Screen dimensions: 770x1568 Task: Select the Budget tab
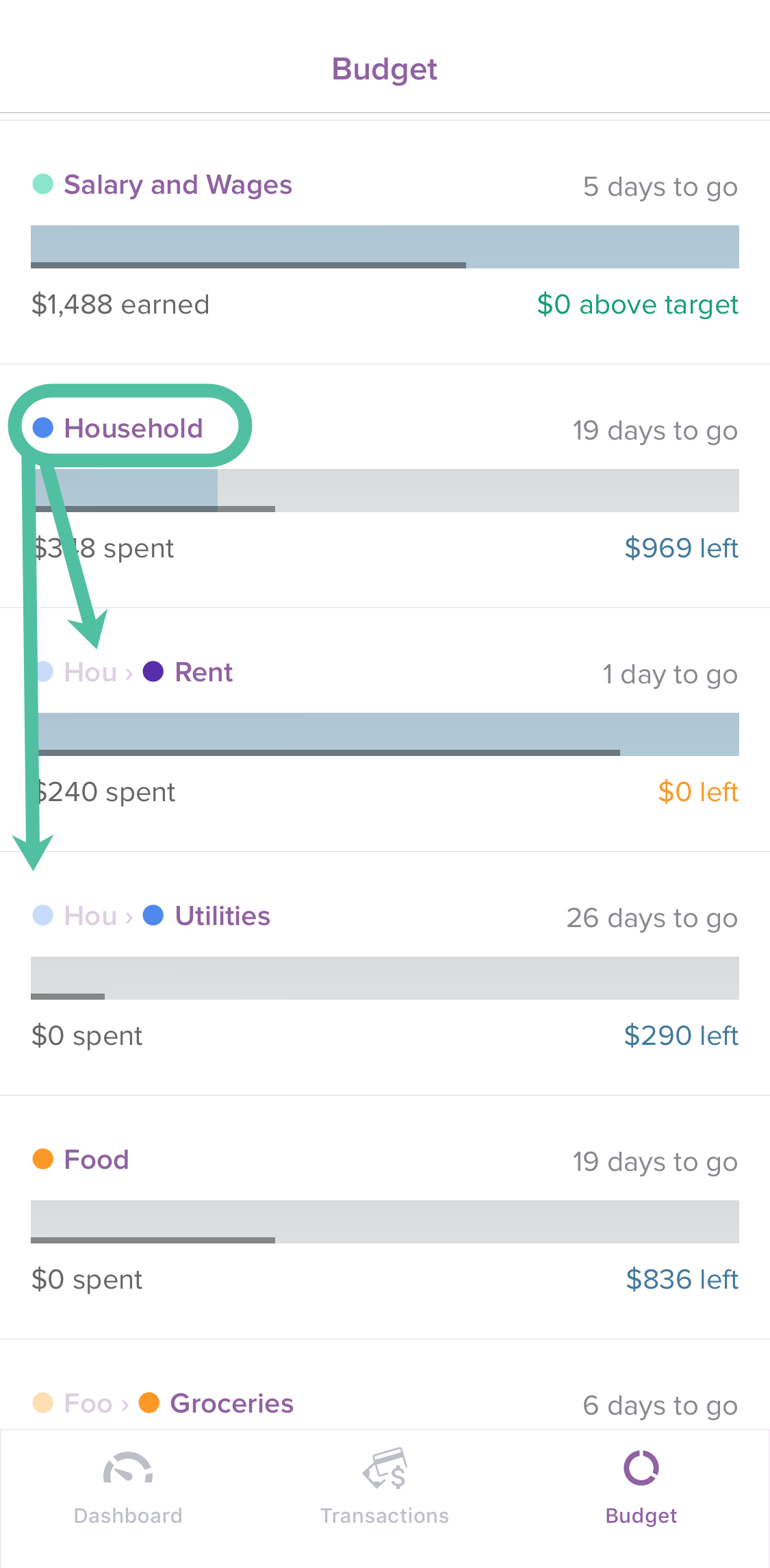point(641,1487)
